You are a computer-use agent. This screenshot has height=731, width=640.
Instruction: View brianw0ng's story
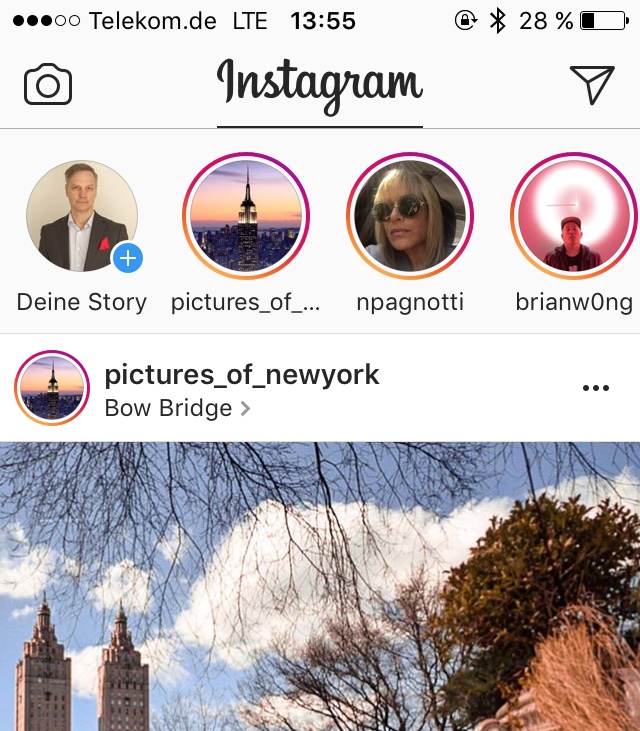573,216
